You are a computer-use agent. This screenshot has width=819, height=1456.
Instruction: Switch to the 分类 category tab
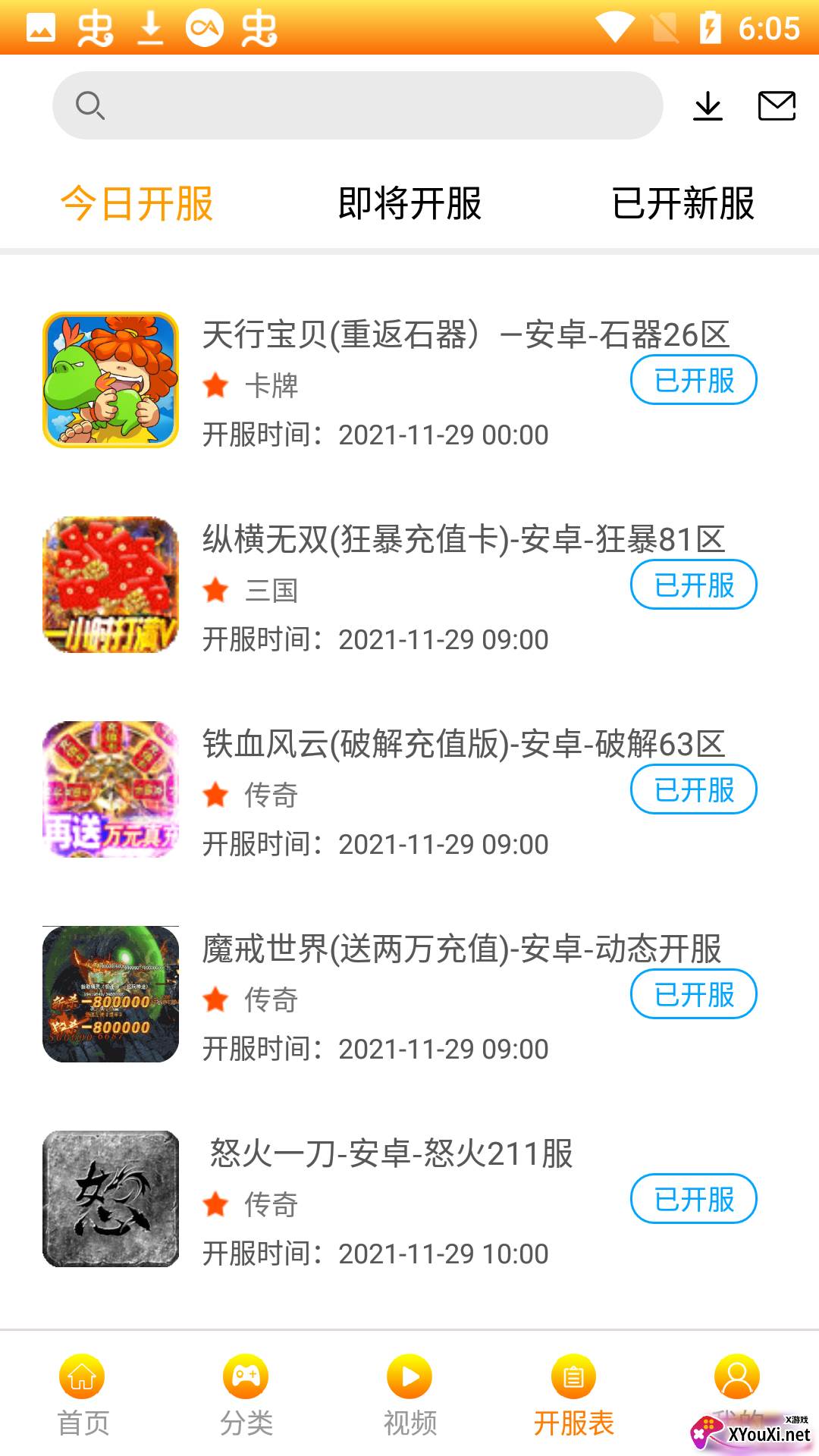coord(246,1395)
